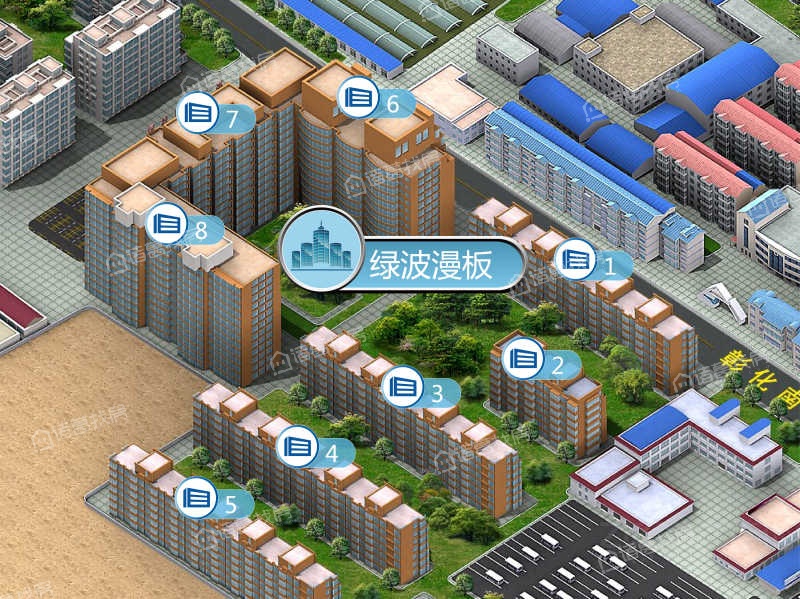800x599 pixels.
Task: Open building 3 details
Action: pyautogui.click(x=420, y=390)
